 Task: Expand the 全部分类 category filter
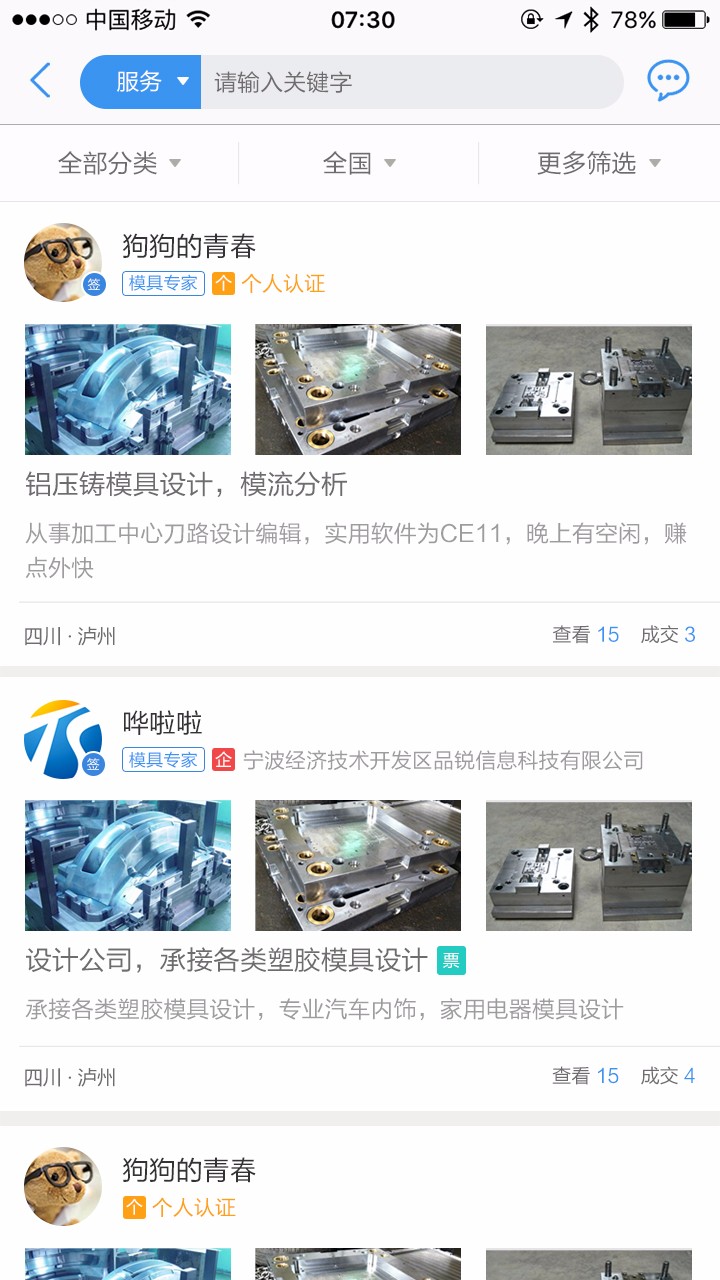(x=119, y=163)
